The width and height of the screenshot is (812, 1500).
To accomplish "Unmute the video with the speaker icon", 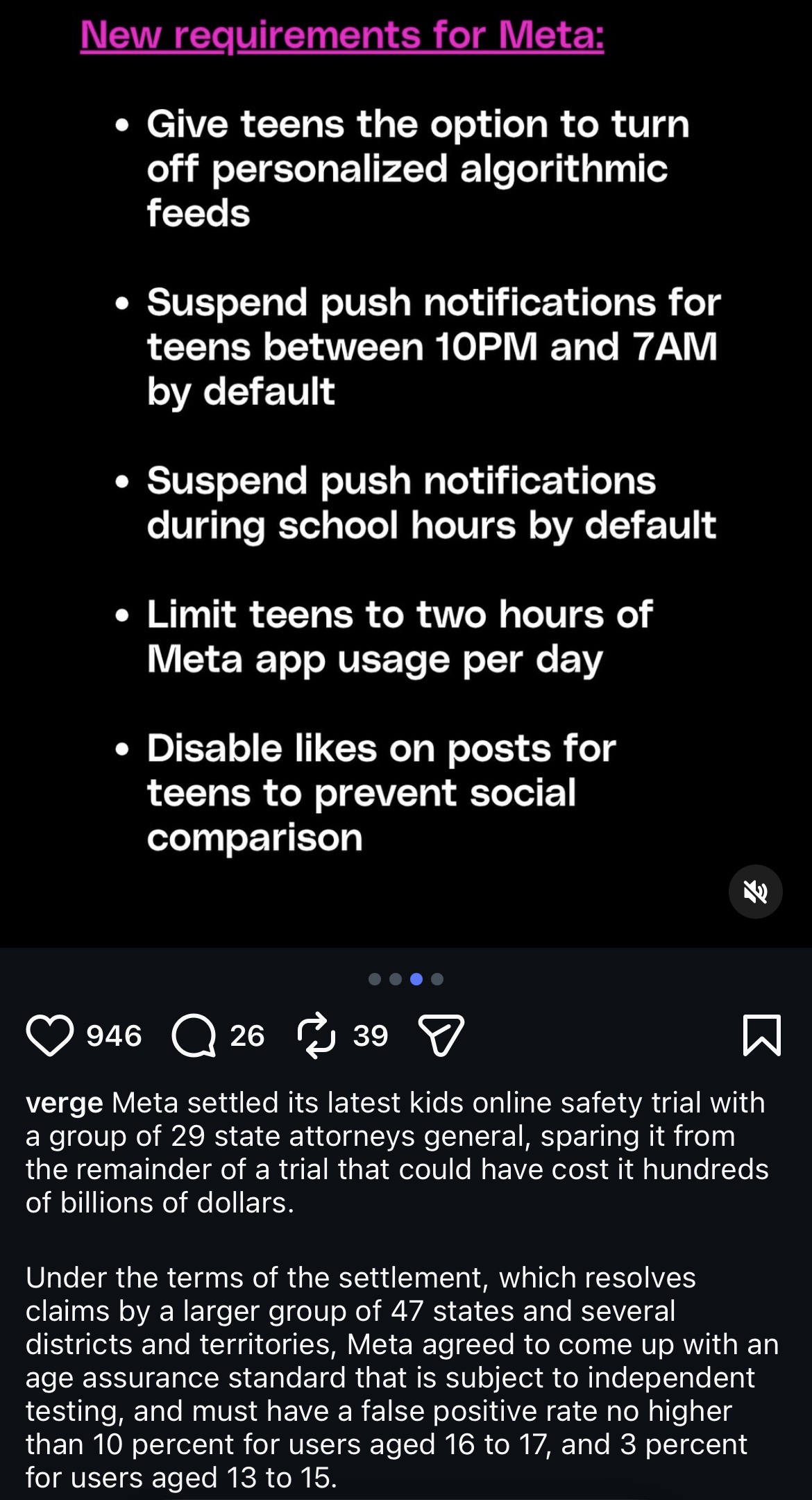I will pyautogui.click(x=756, y=892).
